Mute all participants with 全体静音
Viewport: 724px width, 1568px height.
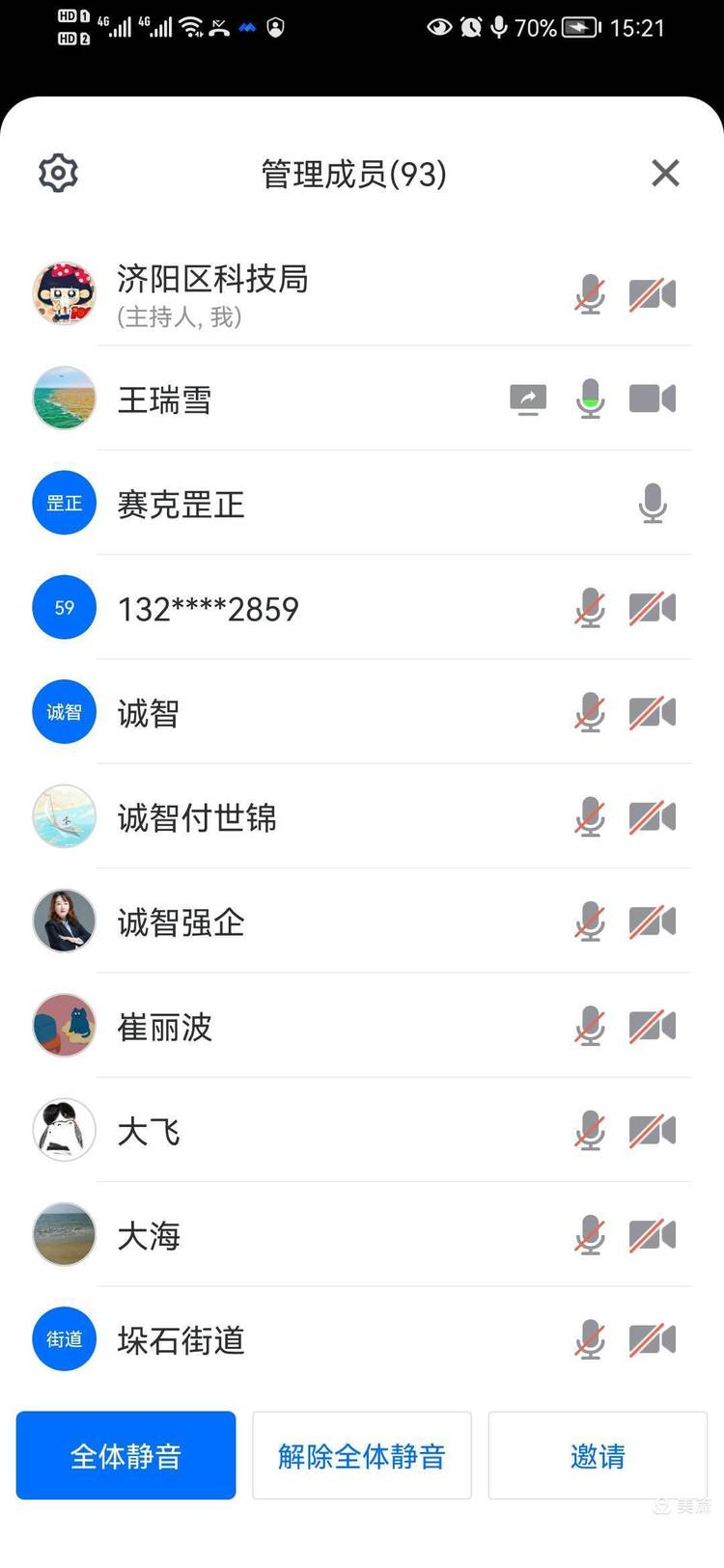click(125, 1455)
